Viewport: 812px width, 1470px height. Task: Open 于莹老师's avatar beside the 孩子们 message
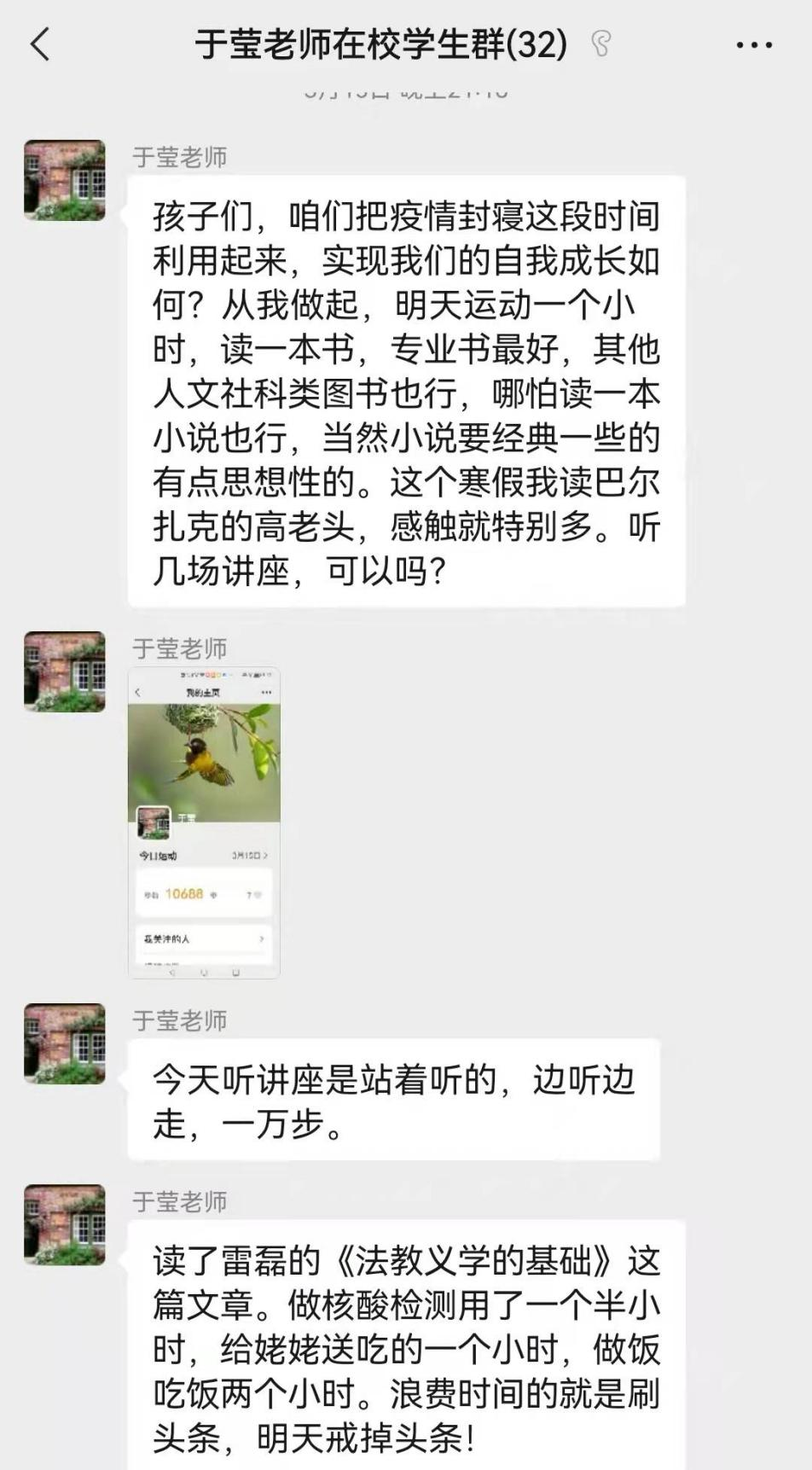tap(65, 180)
